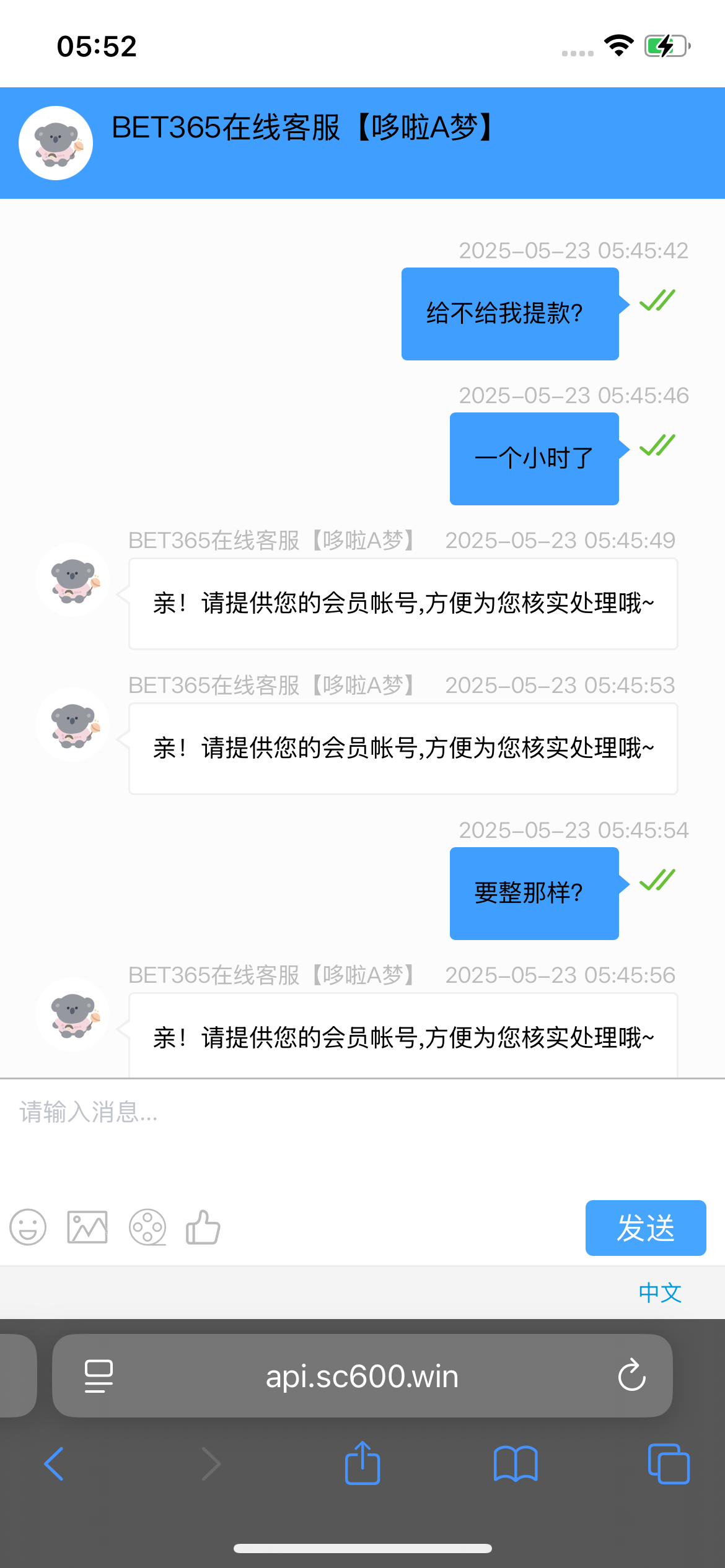Viewport: 725px width, 1568px height.
Task: Go back to previous page
Action: tap(55, 1464)
